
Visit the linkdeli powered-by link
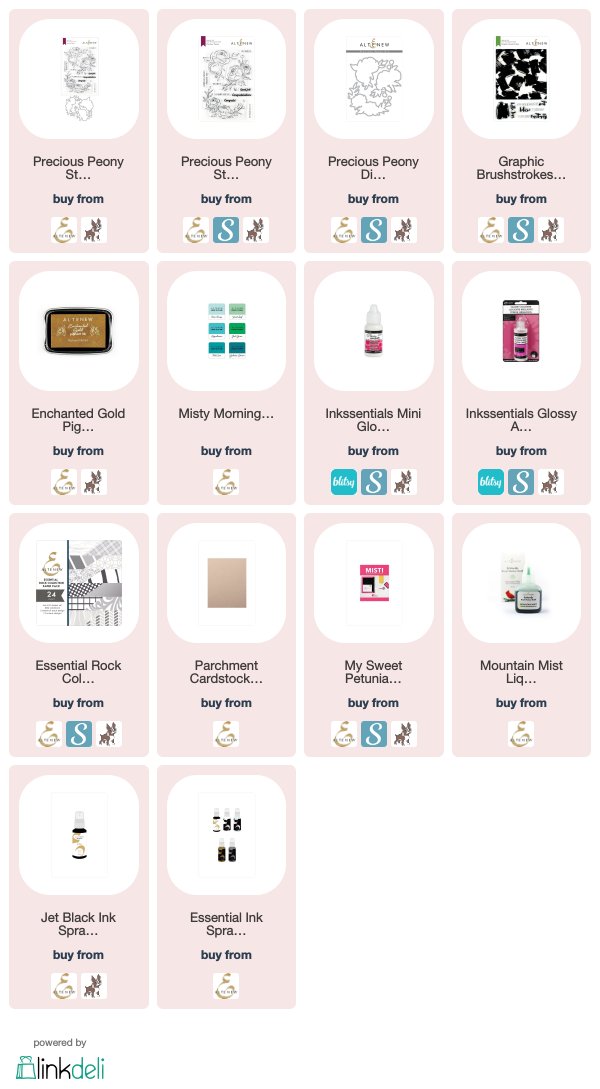60,1065
